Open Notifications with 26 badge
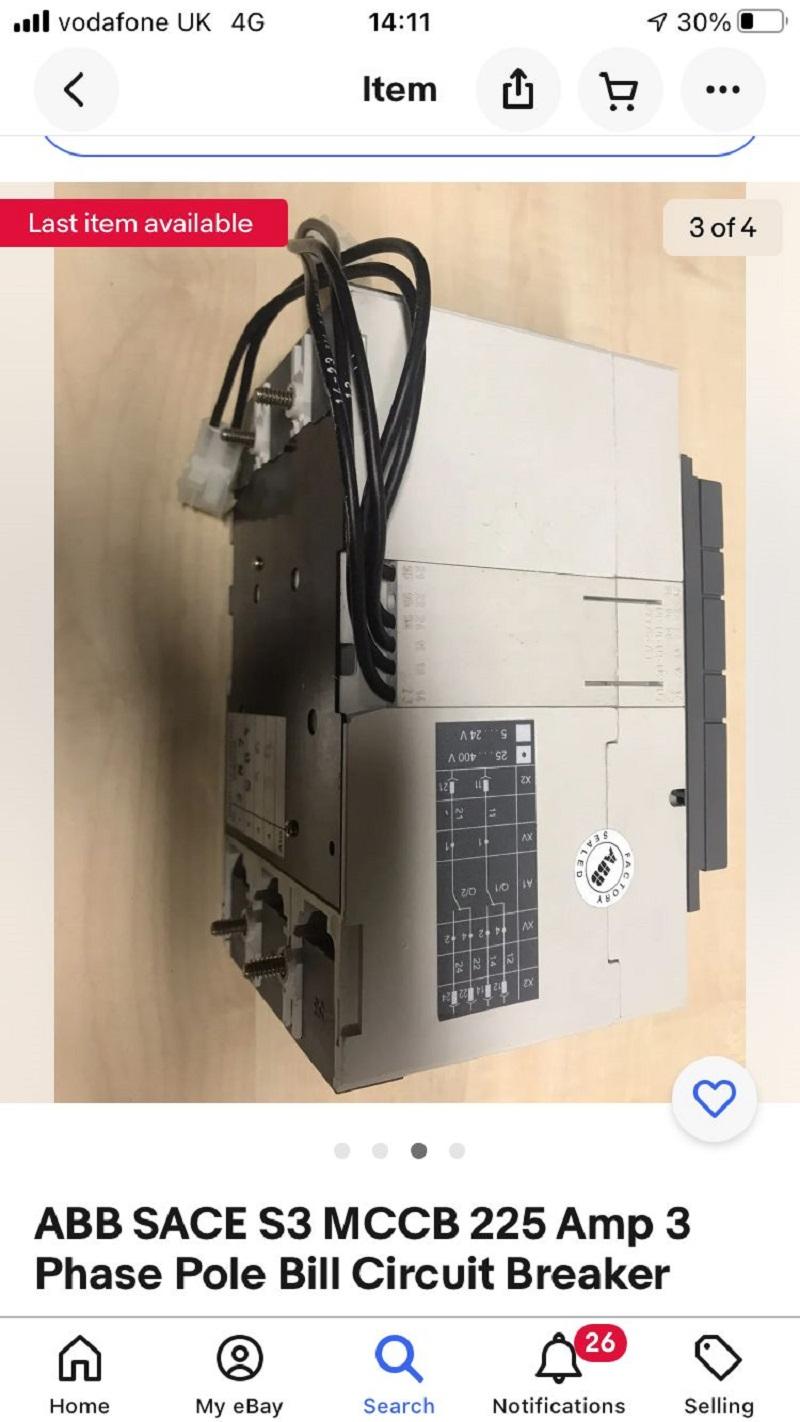Viewport: 800px width, 1422px height. pos(559,1375)
